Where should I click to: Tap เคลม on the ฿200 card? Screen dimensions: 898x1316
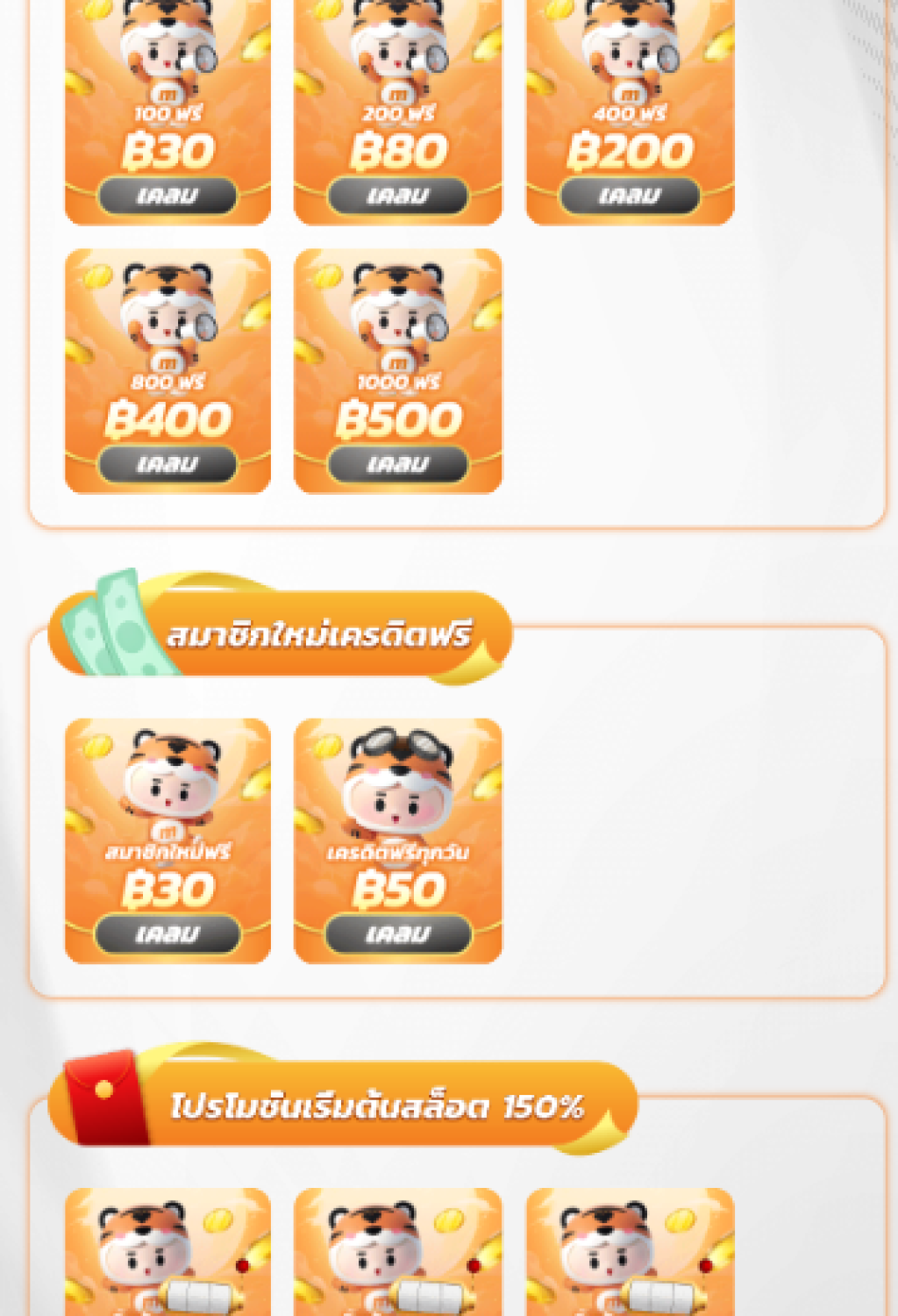tap(630, 196)
